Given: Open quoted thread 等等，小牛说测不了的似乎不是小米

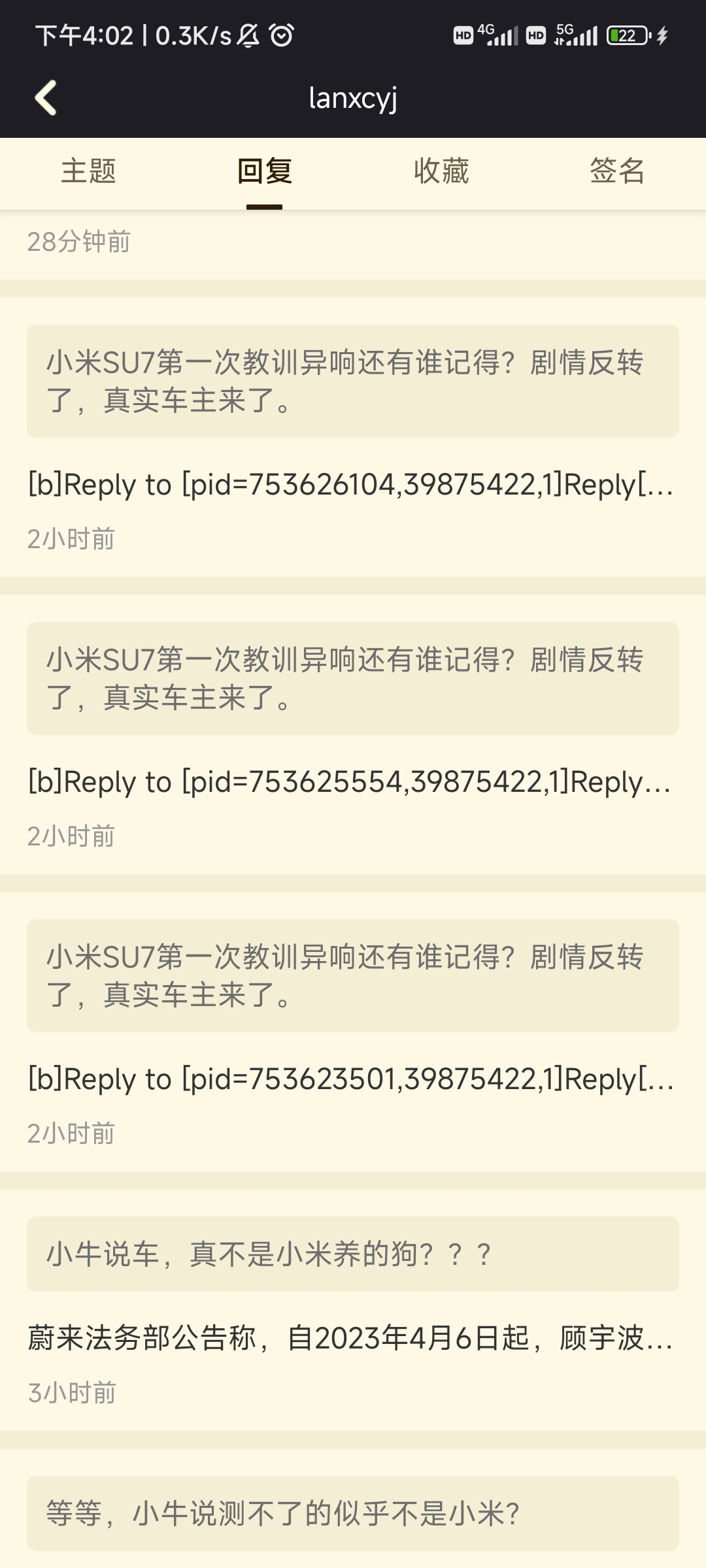Looking at the screenshot, I should 352,1513.
